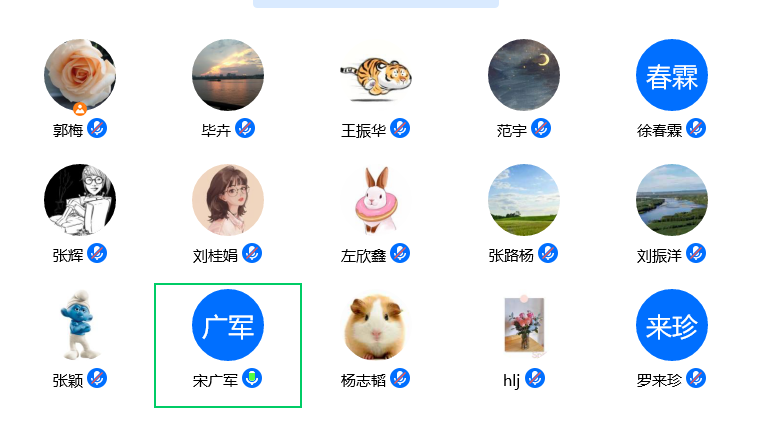The height and width of the screenshot is (430, 761).
Task: Tap 王振华's tiger avatar tile
Action: click(376, 76)
